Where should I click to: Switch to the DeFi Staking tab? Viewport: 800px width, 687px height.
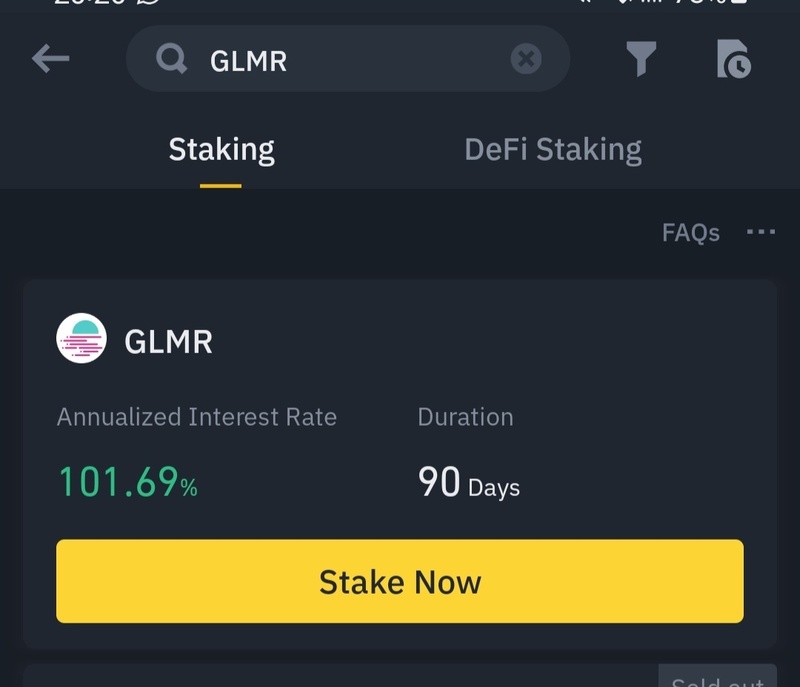pos(553,150)
